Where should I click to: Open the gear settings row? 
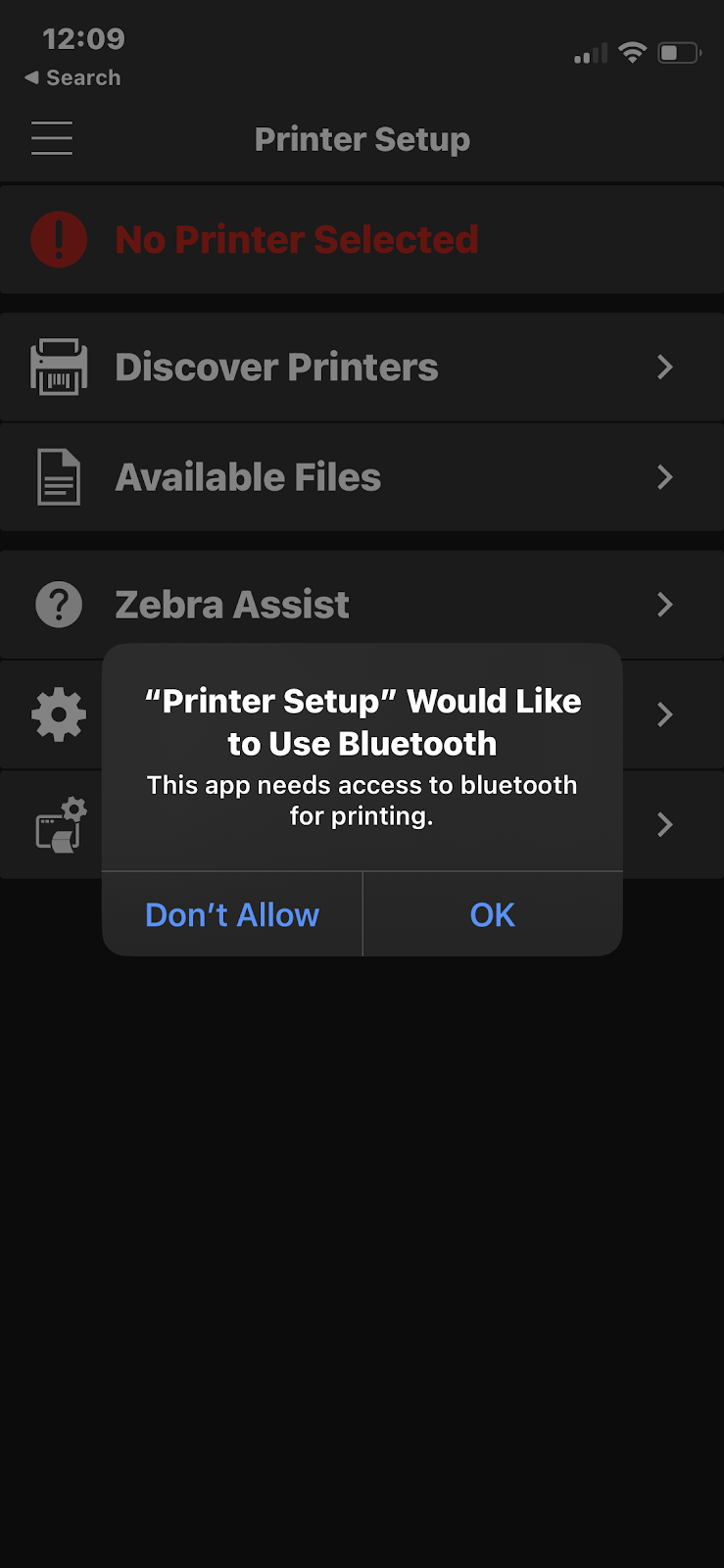click(362, 714)
